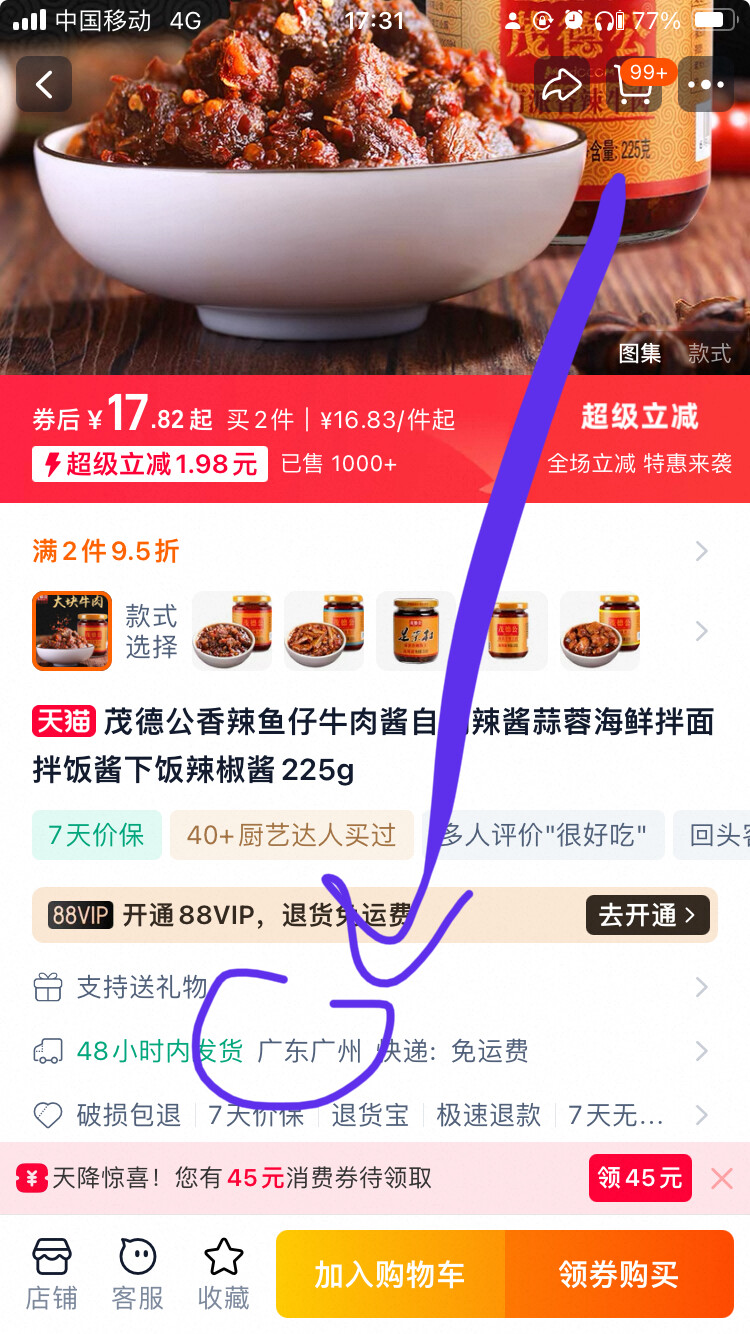Image resolution: width=750 pixels, height=1334 pixels.
Task: Open the 满2件9.5折 promotion row
Action: pyautogui.click(x=375, y=551)
